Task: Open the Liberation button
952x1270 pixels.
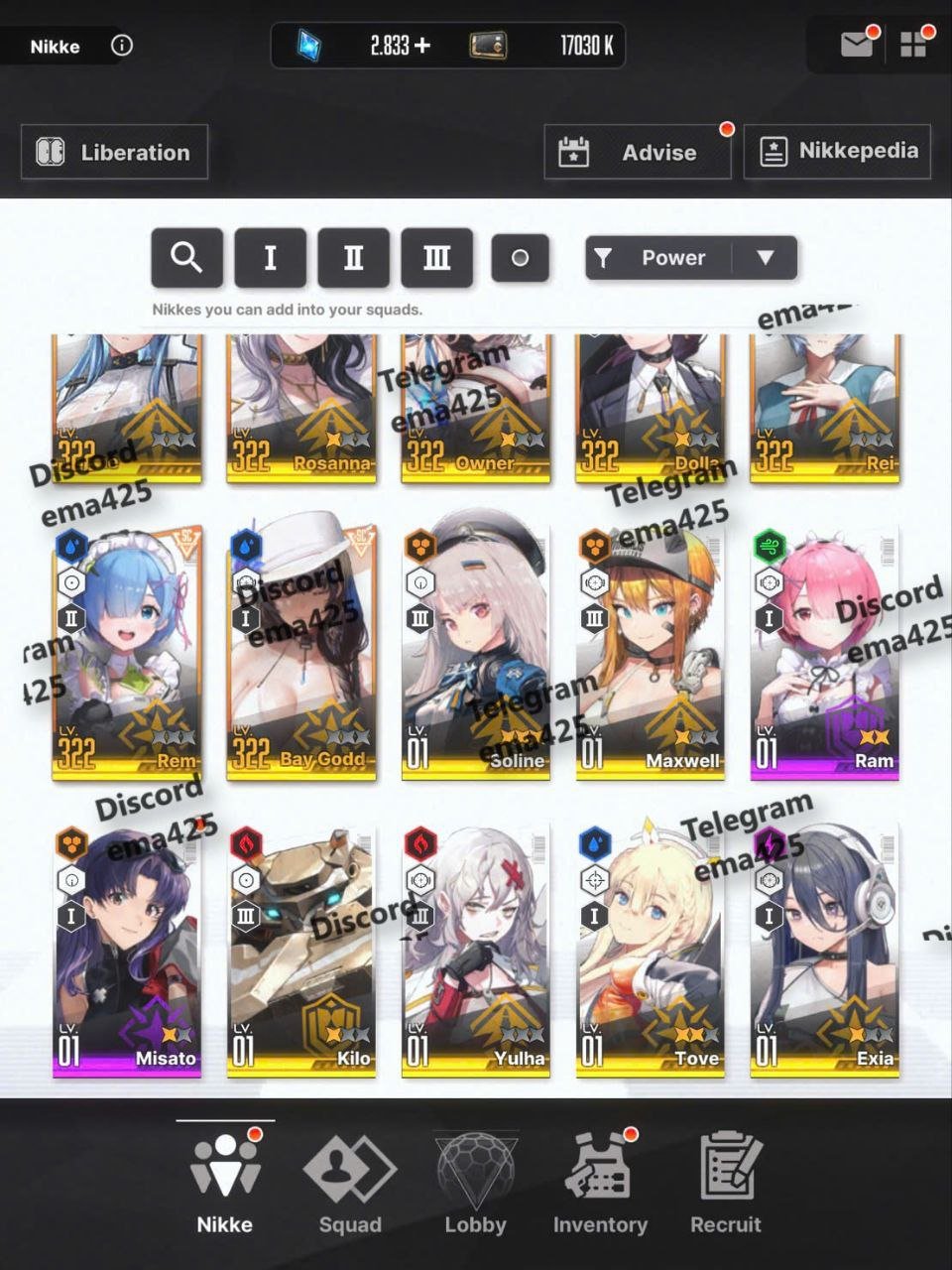Action: [114, 152]
